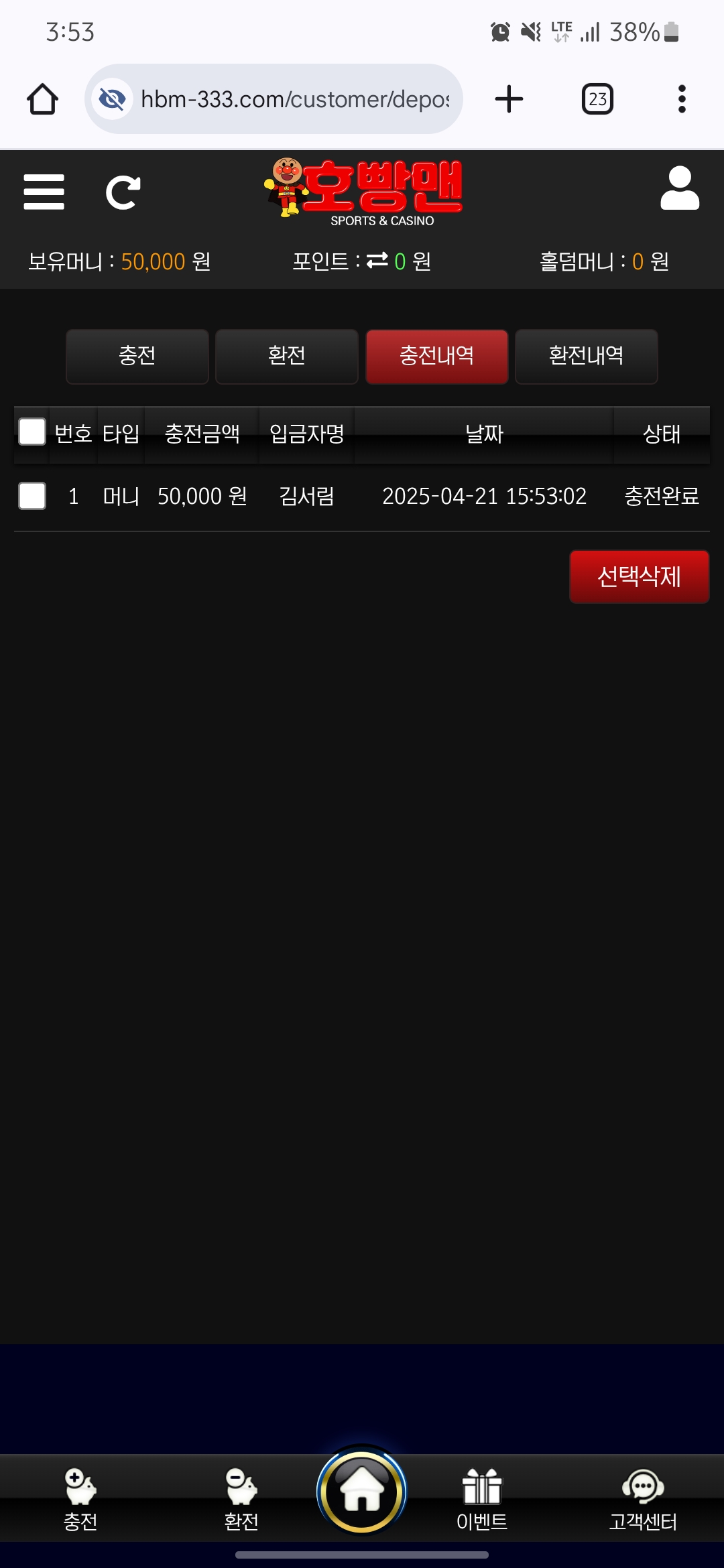Switch to the 환전 tab
This screenshot has width=724, height=1568.
(287, 356)
